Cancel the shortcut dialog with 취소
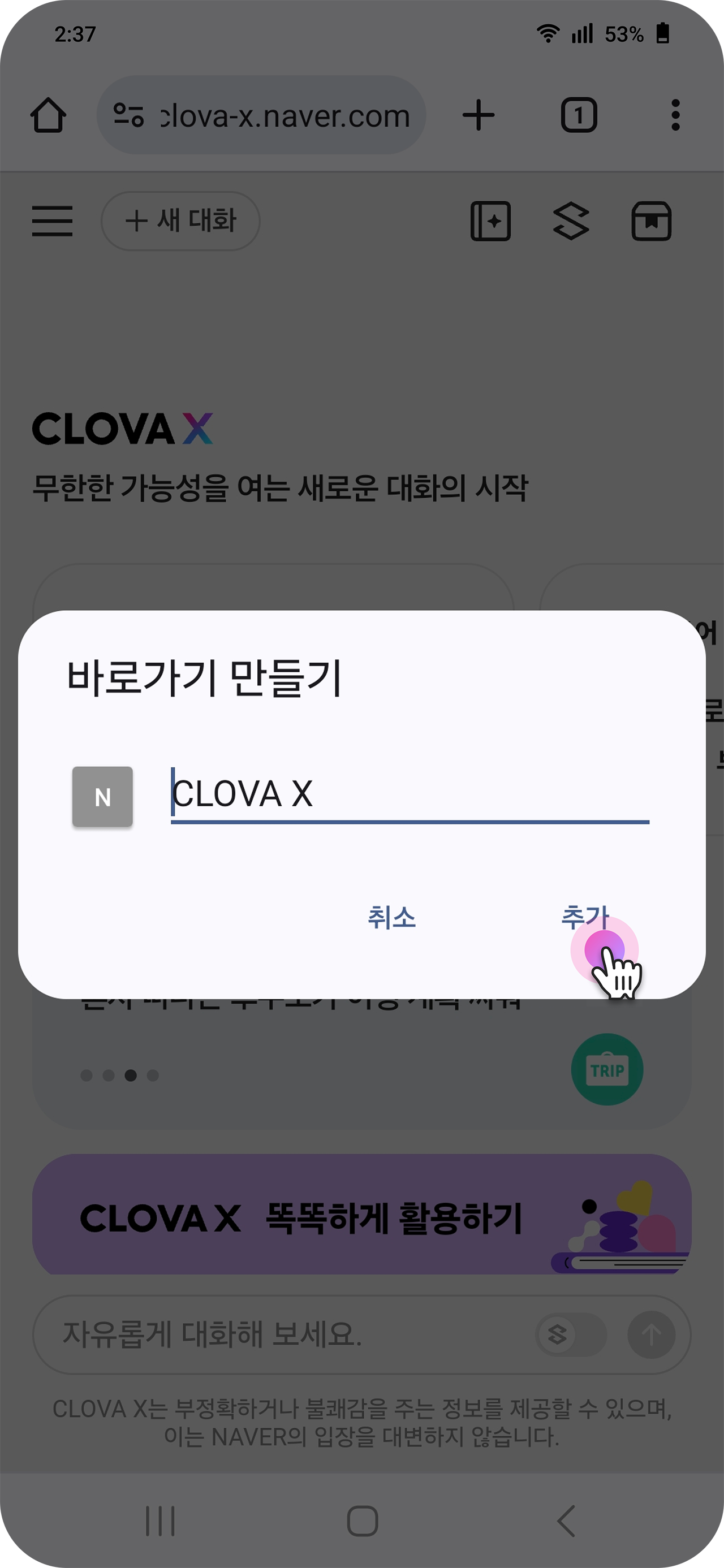This screenshot has width=724, height=1568. [391, 917]
